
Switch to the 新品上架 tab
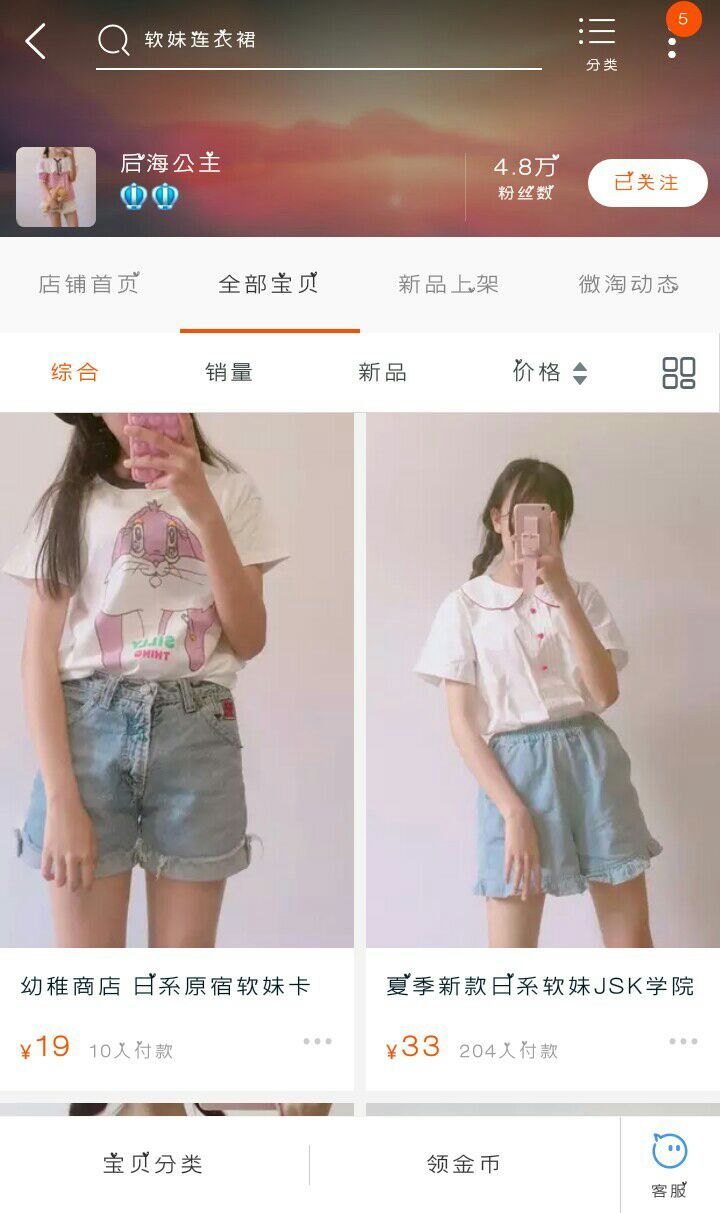coord(448,285)
